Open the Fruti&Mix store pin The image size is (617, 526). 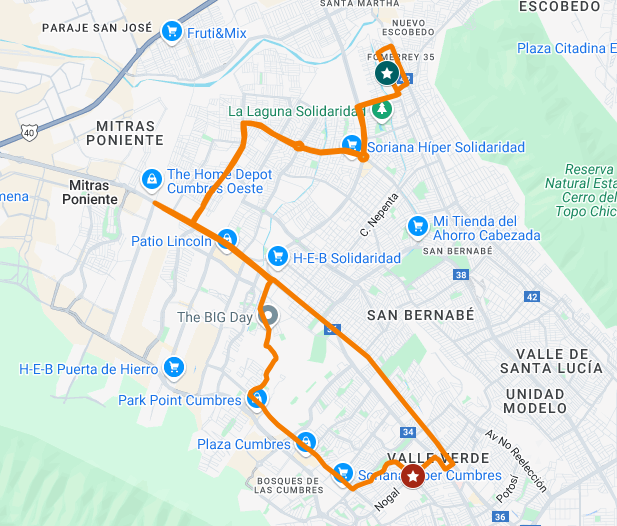click(171, 32)
